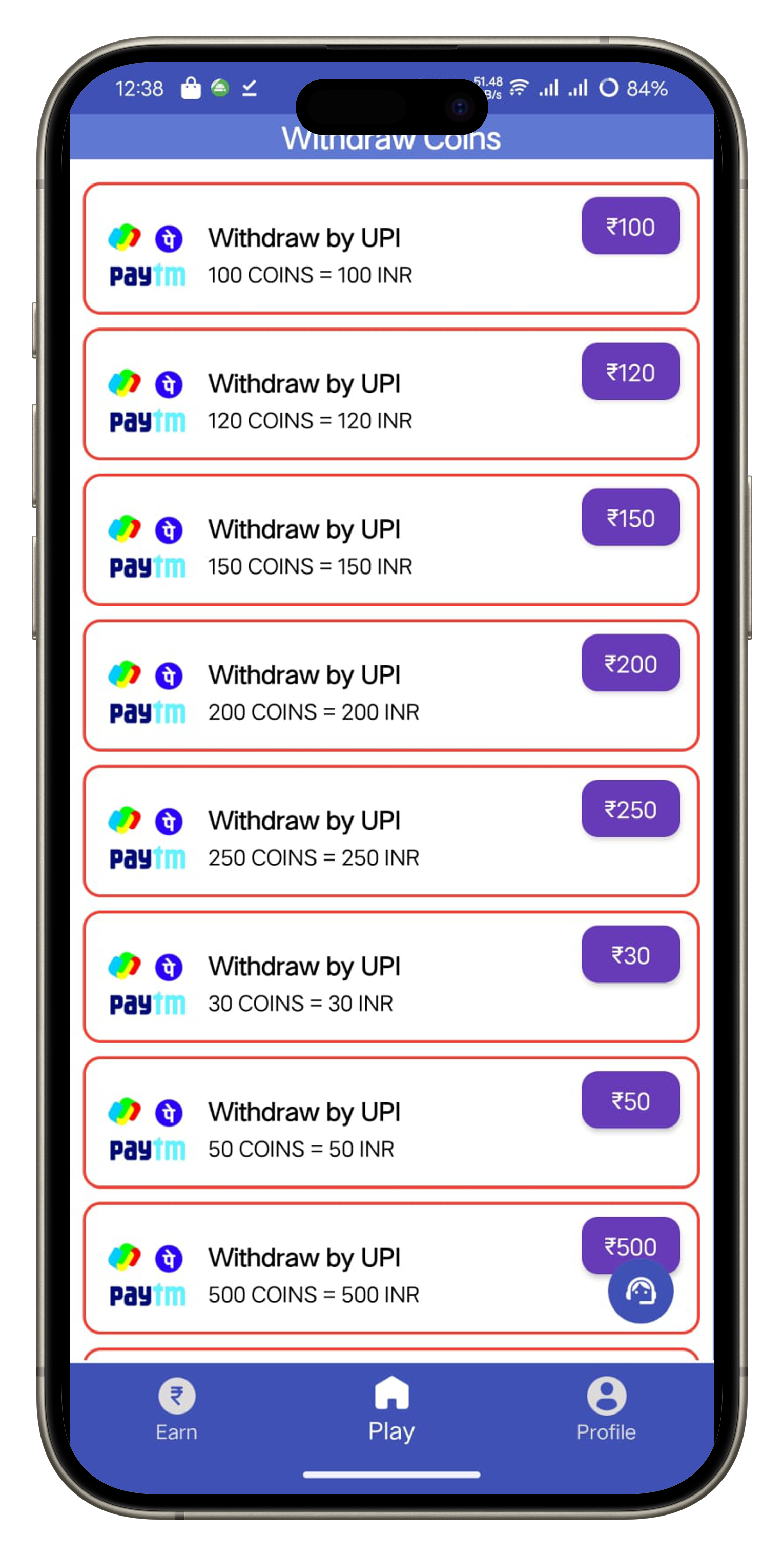Viewport: 784px width, 1556px height.
Task: Tap the ₹100 withdraw button
Action: 630,226
